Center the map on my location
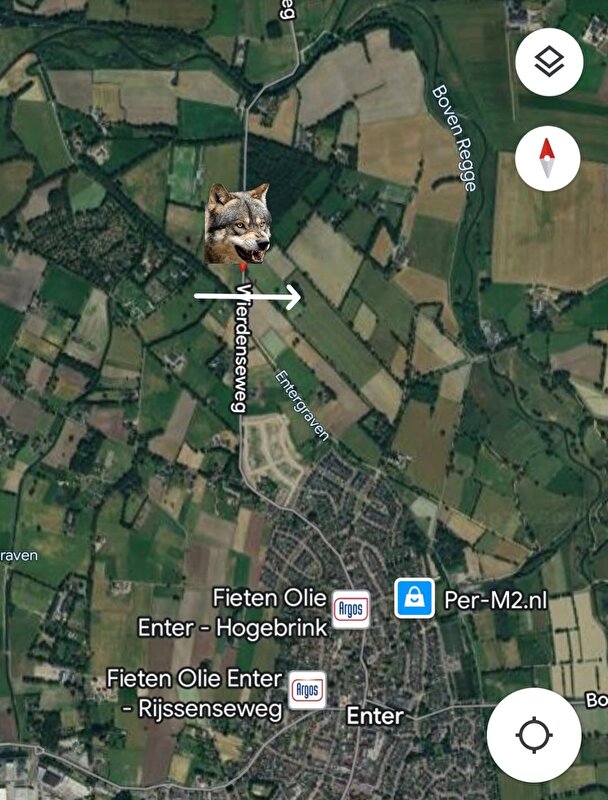 (533, 736)
